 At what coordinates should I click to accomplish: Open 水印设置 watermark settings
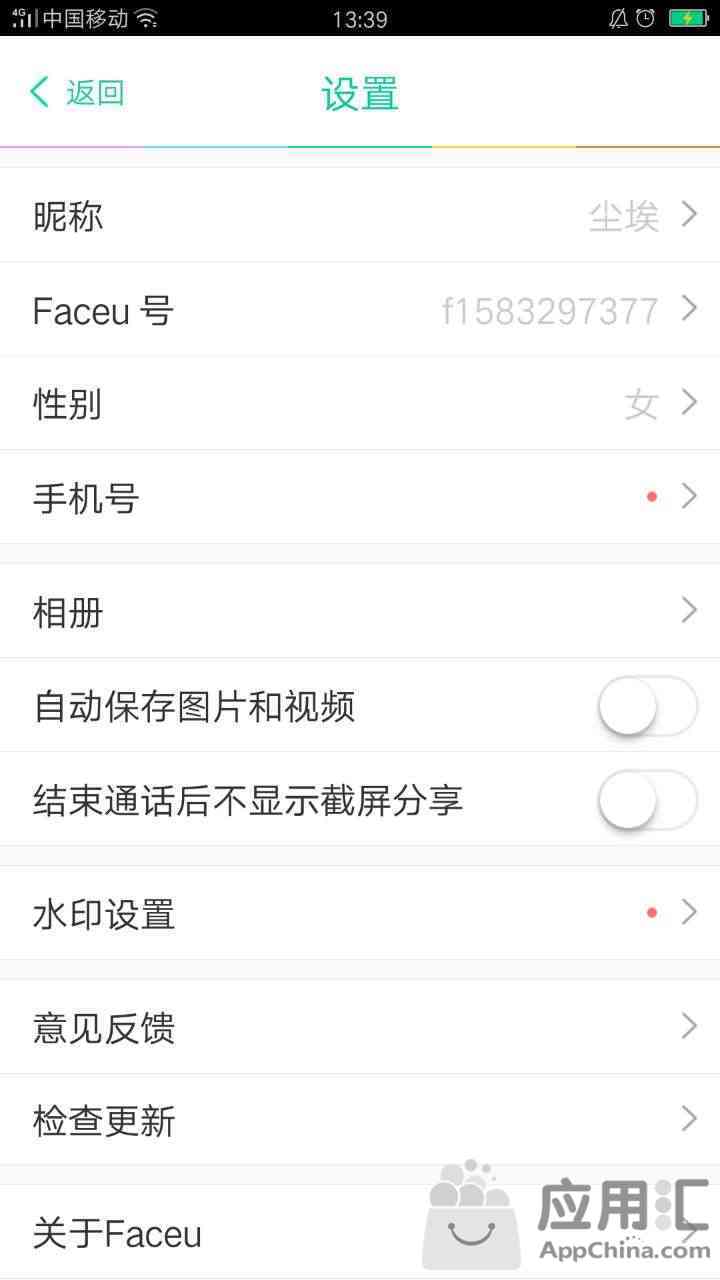pos(360,913)
